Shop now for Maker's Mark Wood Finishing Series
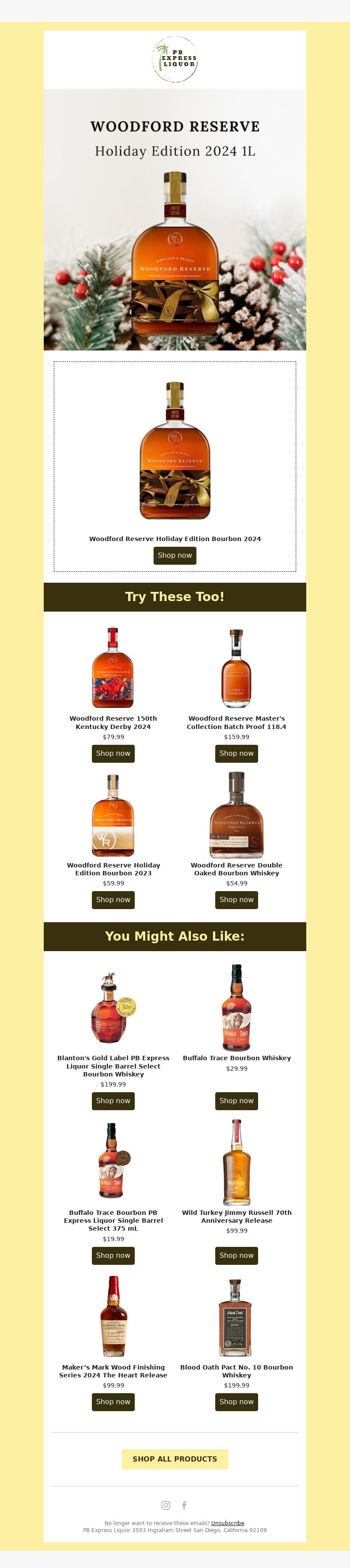This screenshot has width=350, height=1568. coord(113,1401)
